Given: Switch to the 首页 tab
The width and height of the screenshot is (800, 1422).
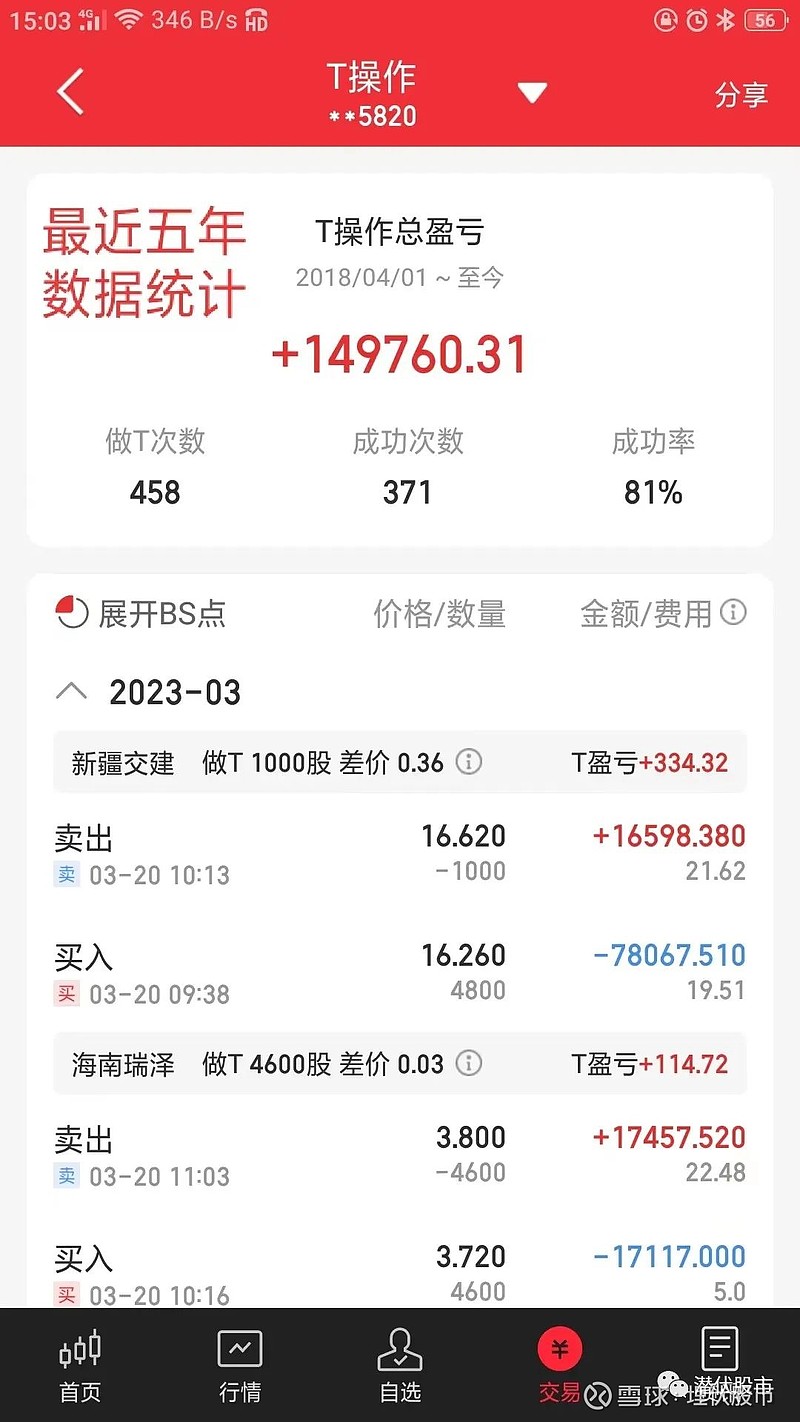Looking at the screenshot, I should [80, 1366].
